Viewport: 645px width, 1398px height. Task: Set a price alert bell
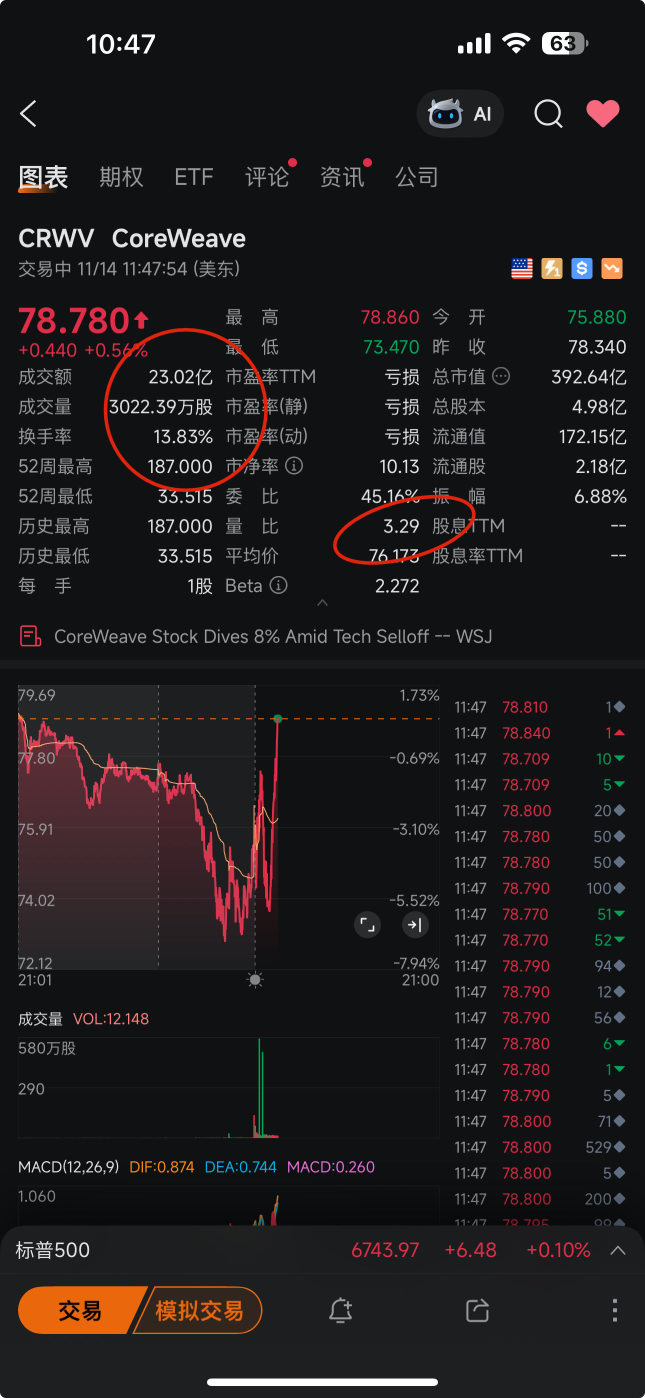click(x=342, y=1310)
